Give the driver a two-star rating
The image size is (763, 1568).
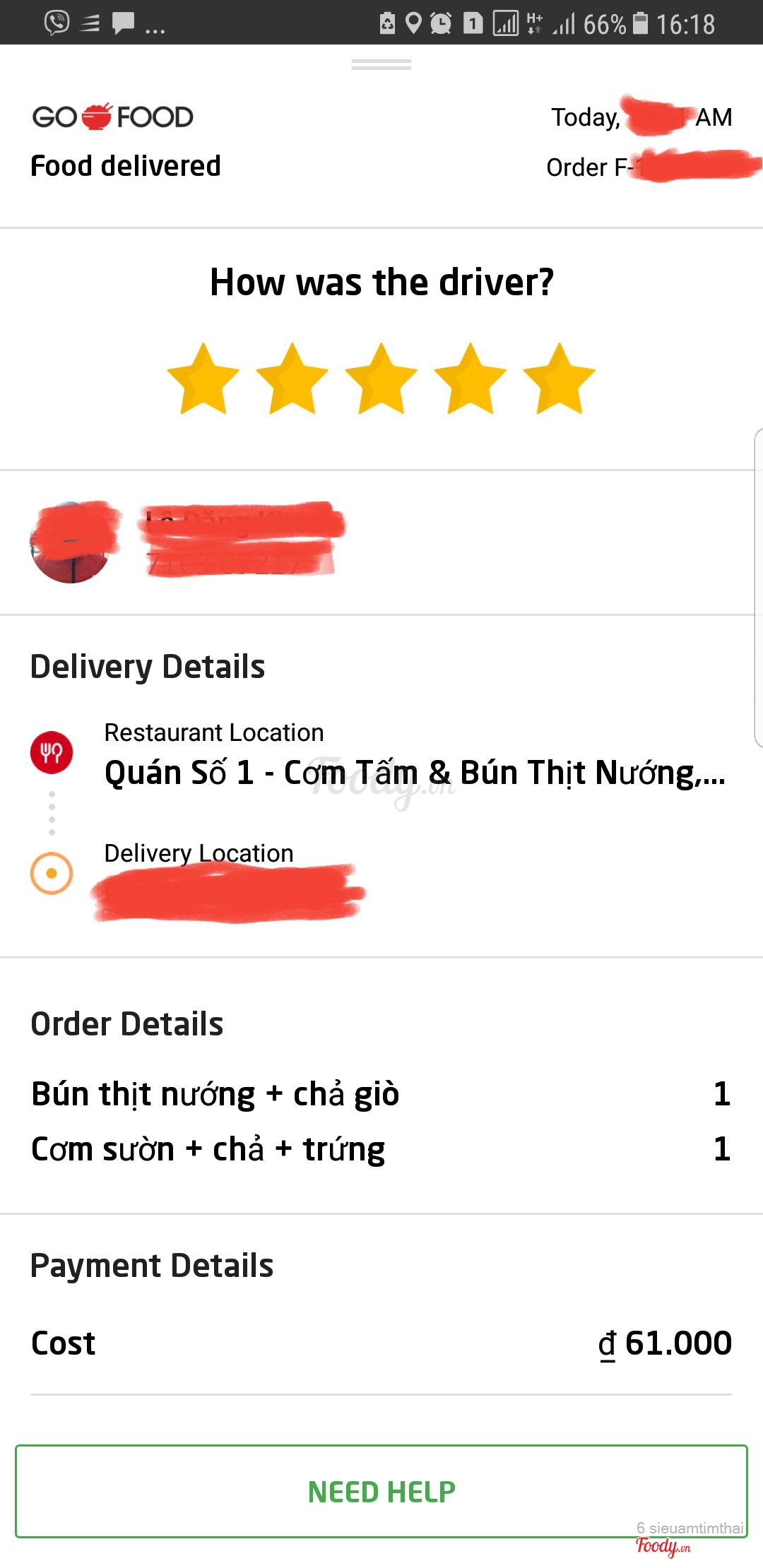[x=292, y=380]
